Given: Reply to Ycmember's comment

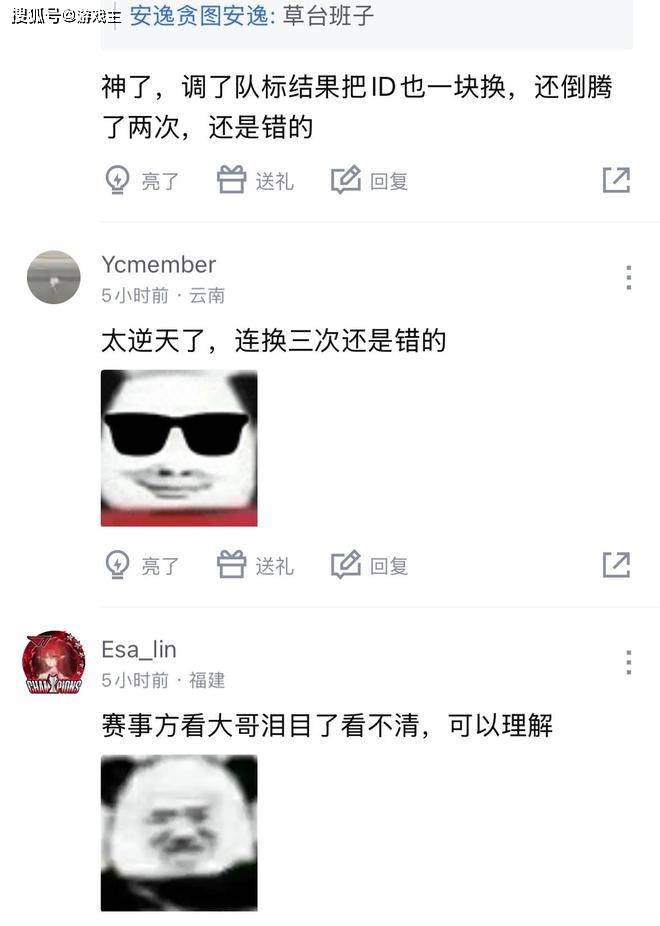Looking at the screenshot, I should point(370,565).
